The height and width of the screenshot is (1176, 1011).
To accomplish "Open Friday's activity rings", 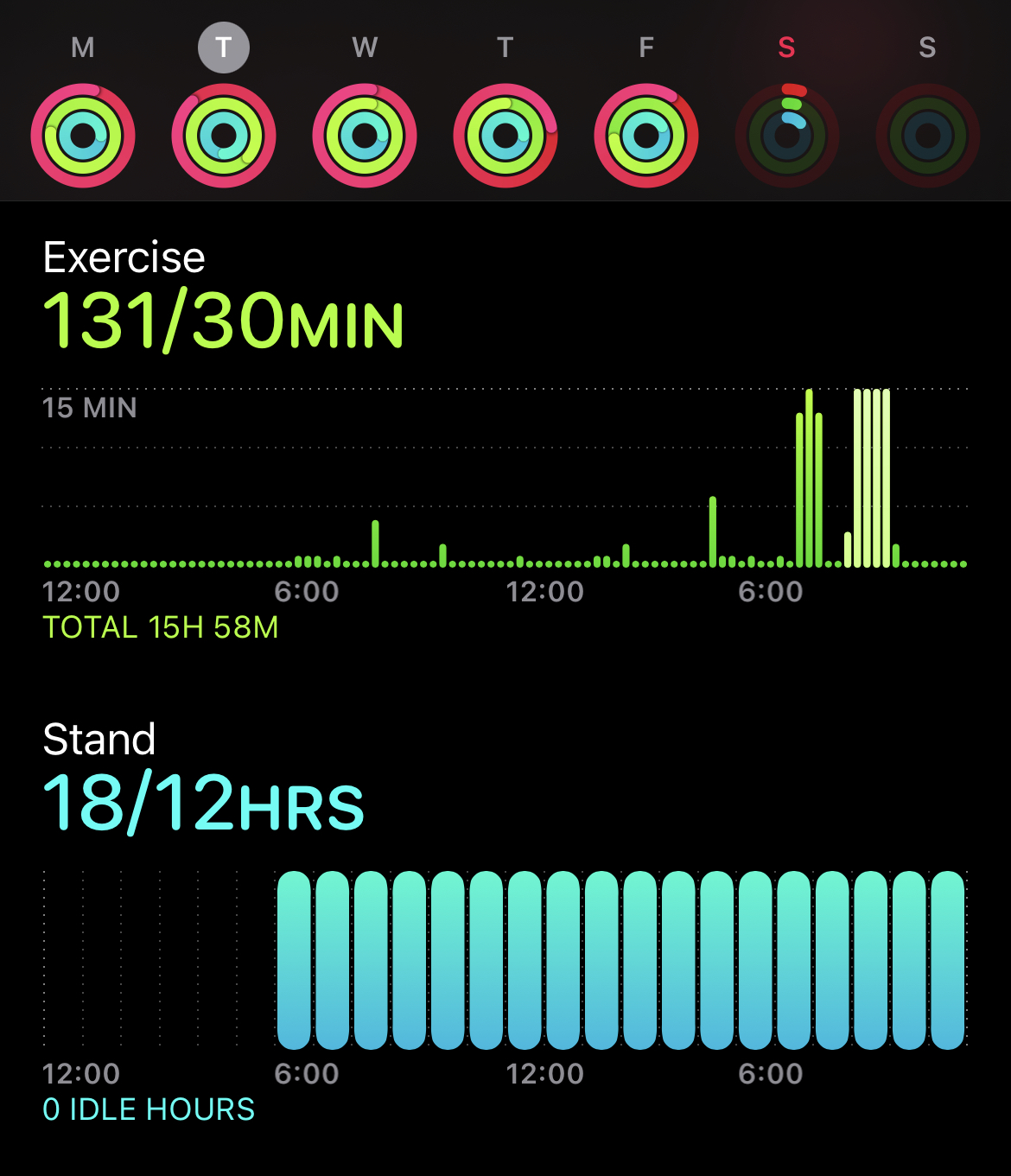I will pyautogui.click(x=646, y=136).
